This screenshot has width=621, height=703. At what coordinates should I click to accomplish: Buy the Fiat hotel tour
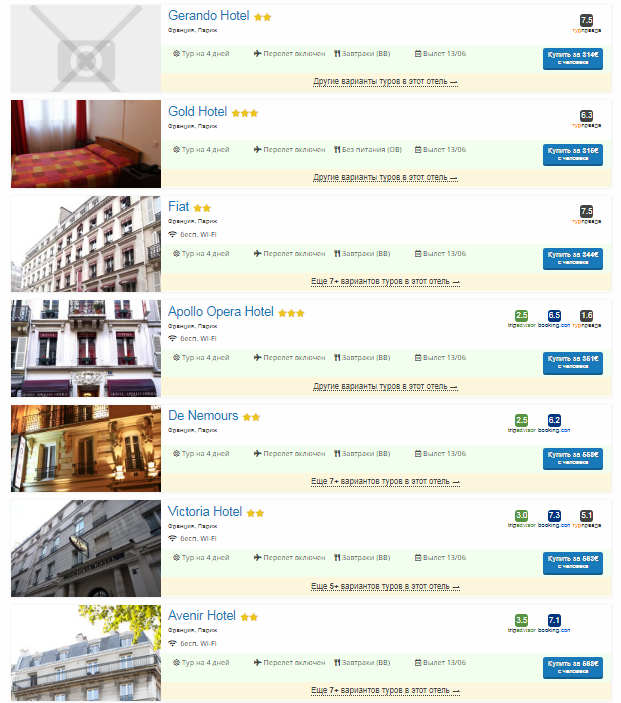pos(573,258)
